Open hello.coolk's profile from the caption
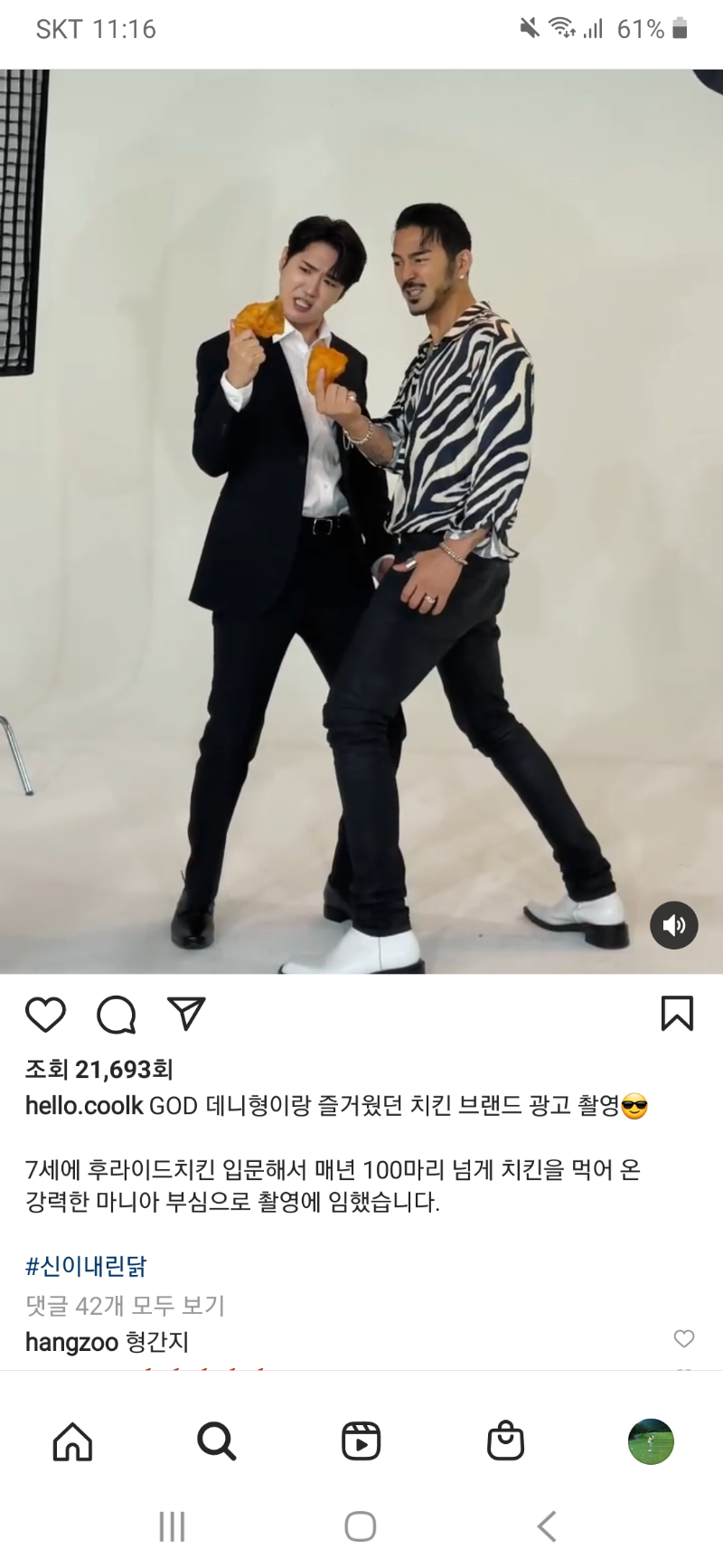The height and width of the screenshot is (1568, 723). coord(84,1106)
